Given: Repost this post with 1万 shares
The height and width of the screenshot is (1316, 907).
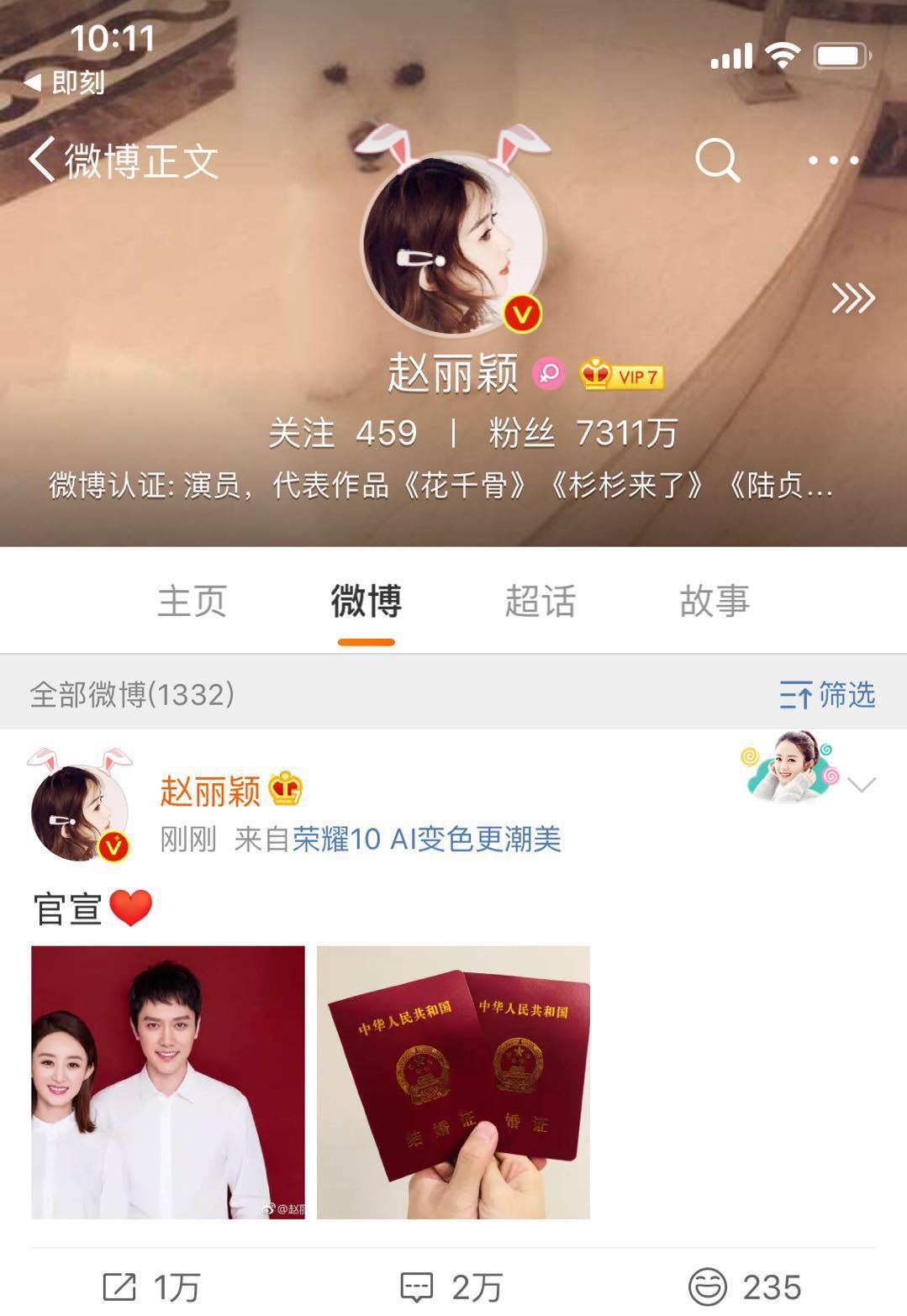Looking at the screenshot, I should 151,1287.
